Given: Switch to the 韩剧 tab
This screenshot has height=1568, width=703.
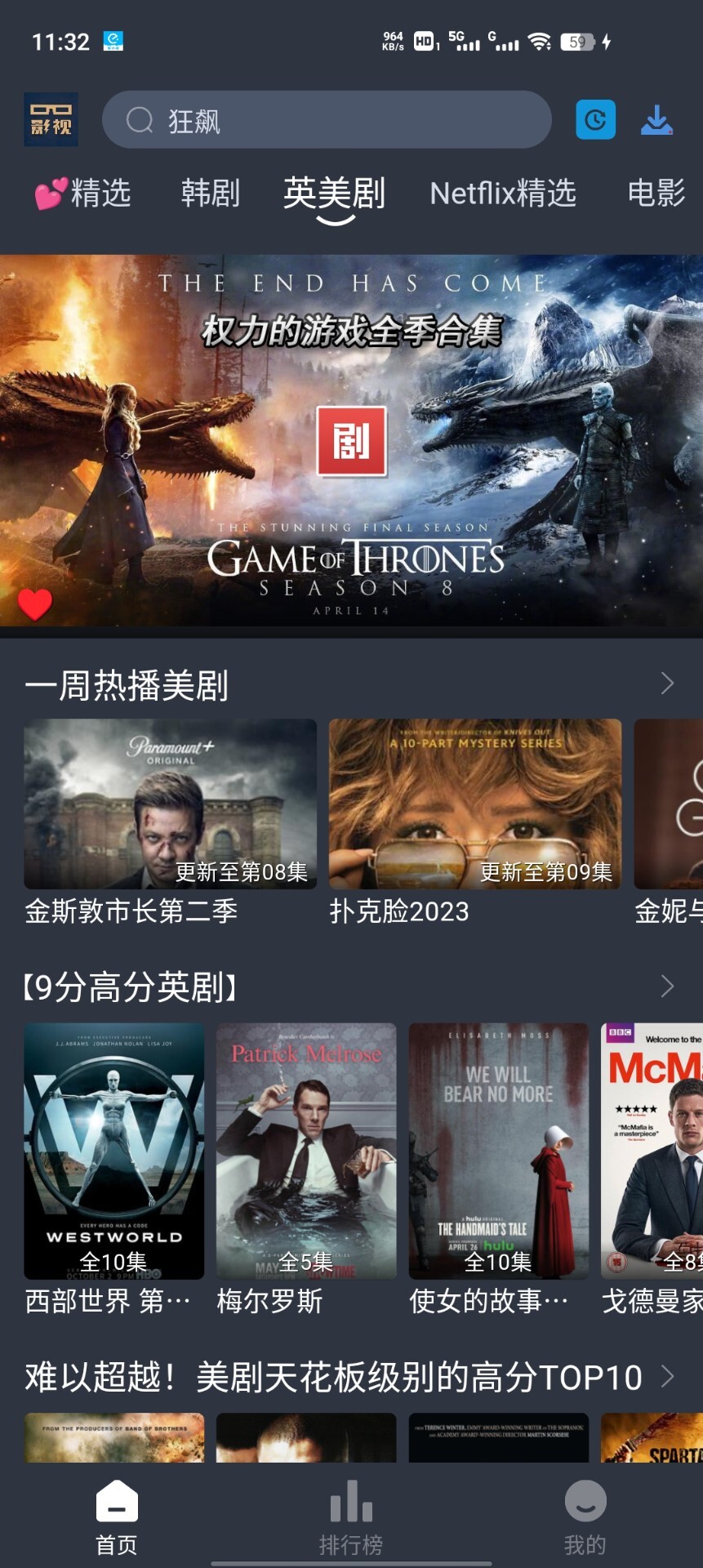Looking at the screenshot, I should (211, 194).
